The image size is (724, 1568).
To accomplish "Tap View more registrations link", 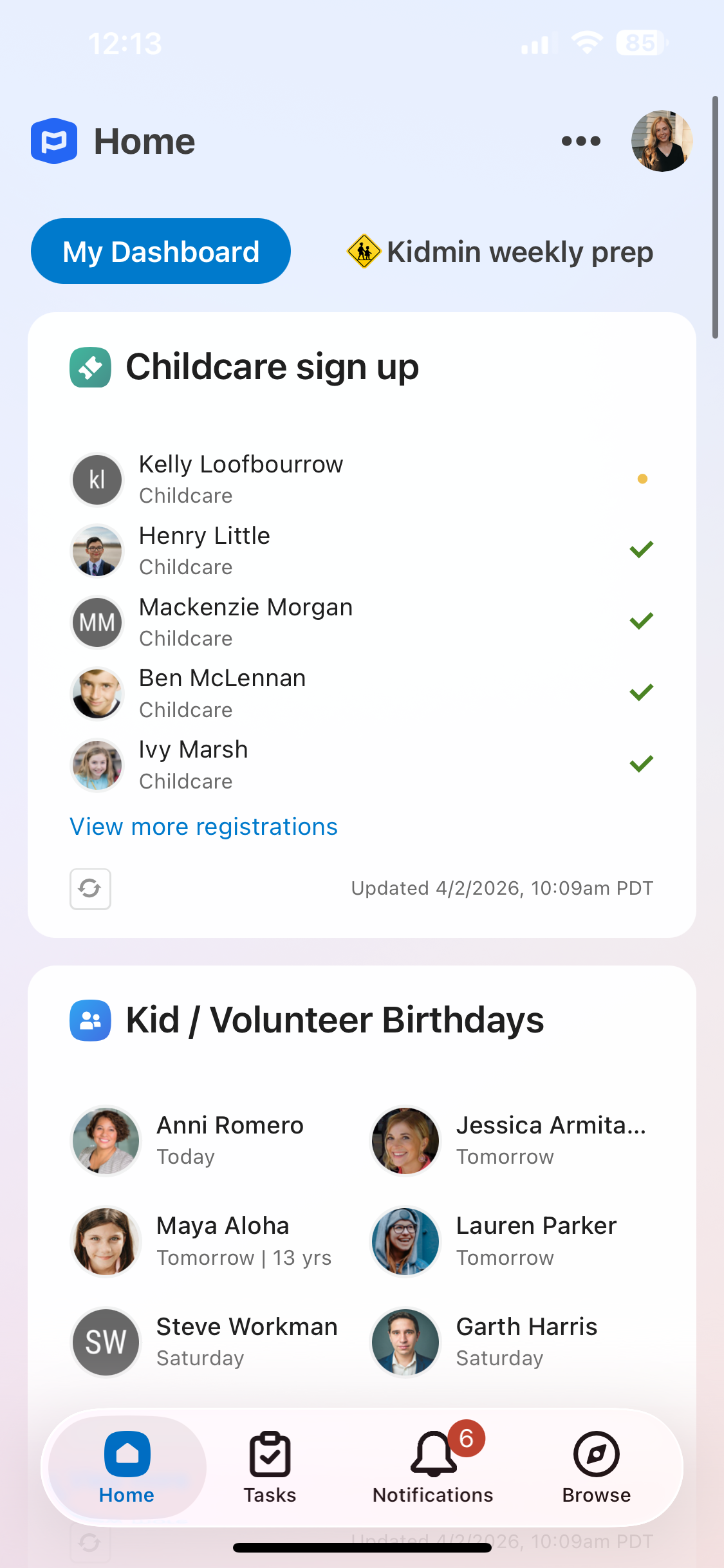I will tap(203, 826).
